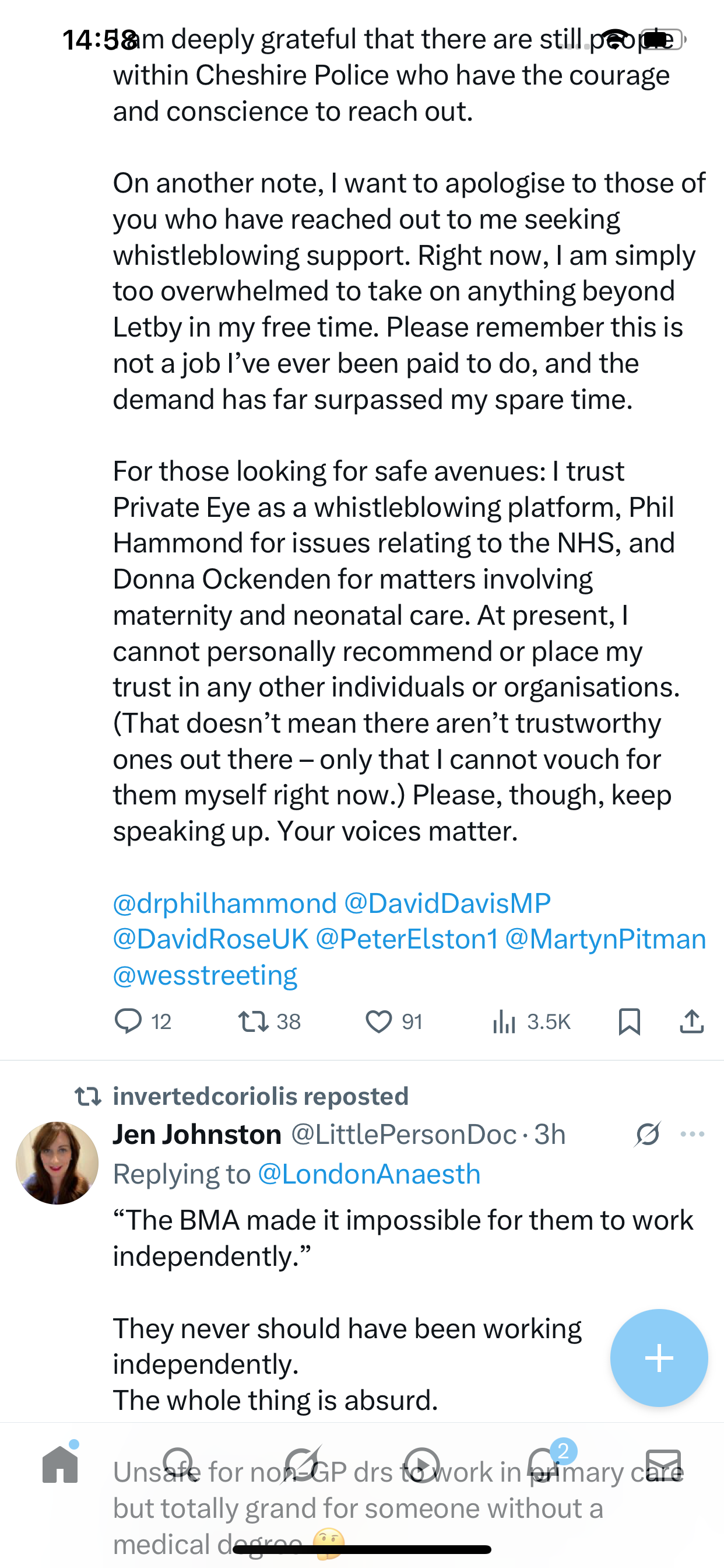This screenshot has height=1568, width=724.
Task: Share the whistleblowing post
Action: pyautogui.click(x=692, y=1021)
